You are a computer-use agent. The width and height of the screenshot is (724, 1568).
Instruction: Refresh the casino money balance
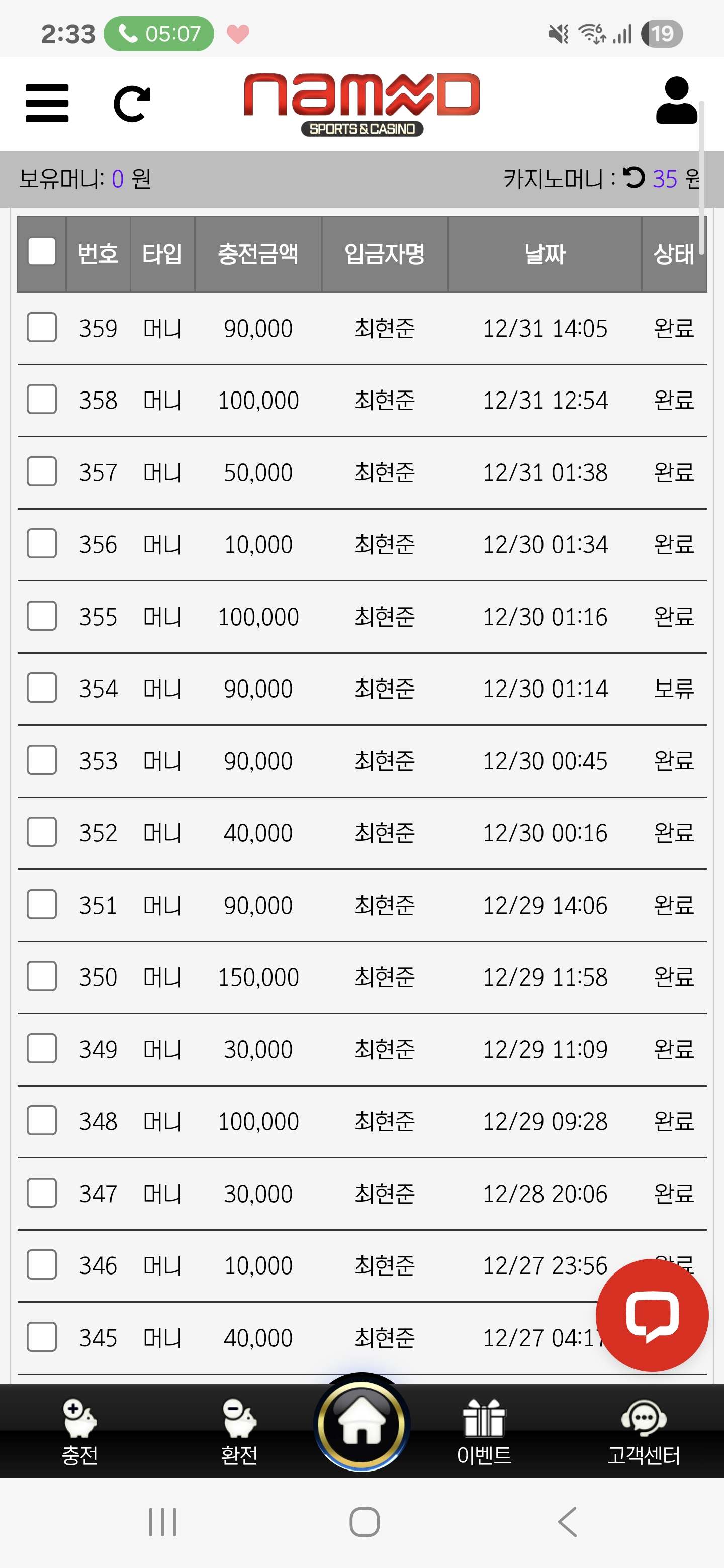click(x=633, y=178)
